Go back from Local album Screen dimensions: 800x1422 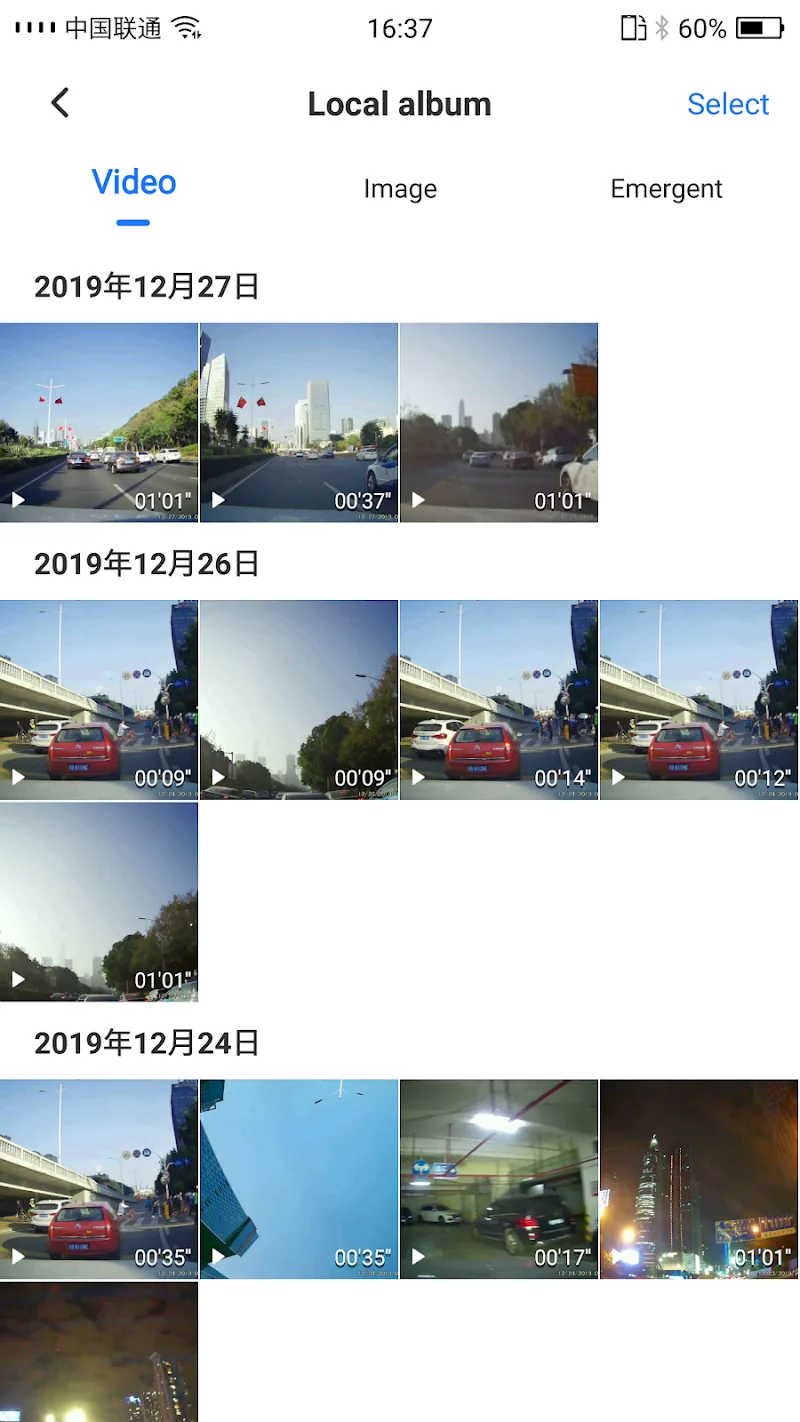[x=60, y=103]
